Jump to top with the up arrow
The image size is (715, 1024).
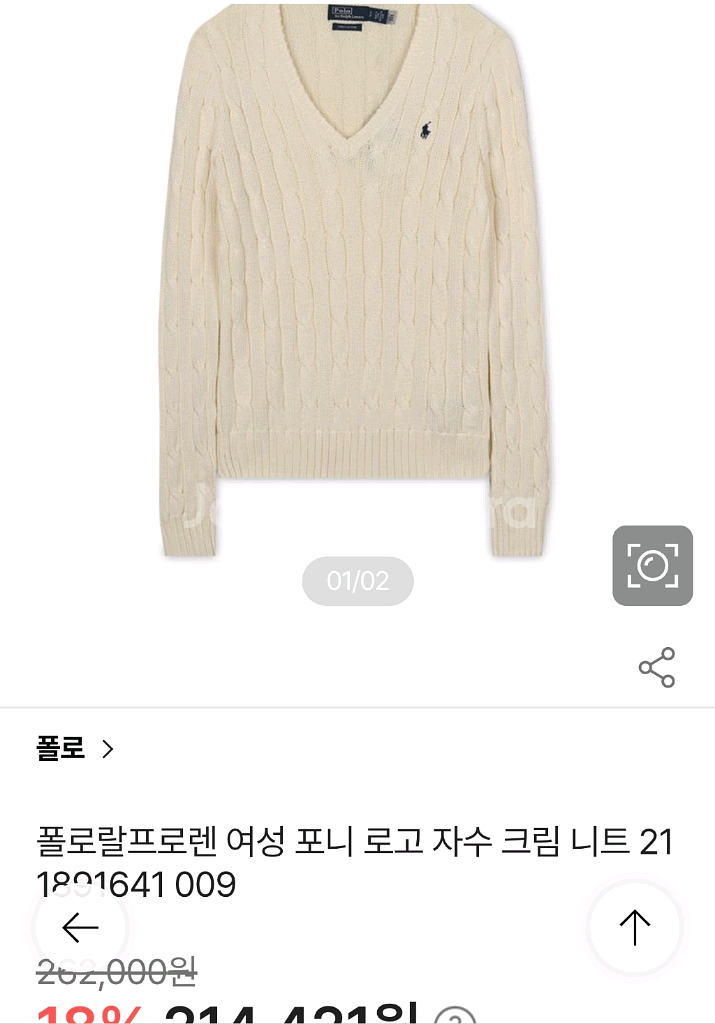click(x=635, y=928)
